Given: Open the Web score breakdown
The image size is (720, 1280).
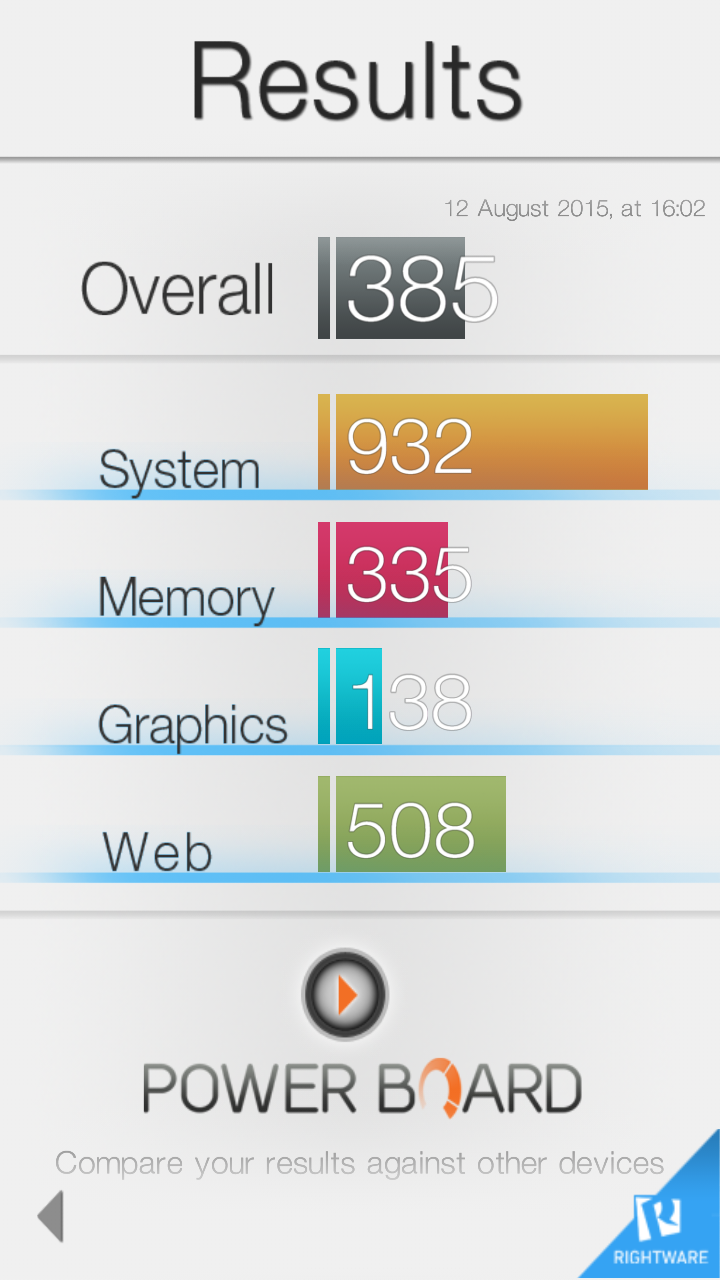Looking at the screenshot, I should point(360,826).
